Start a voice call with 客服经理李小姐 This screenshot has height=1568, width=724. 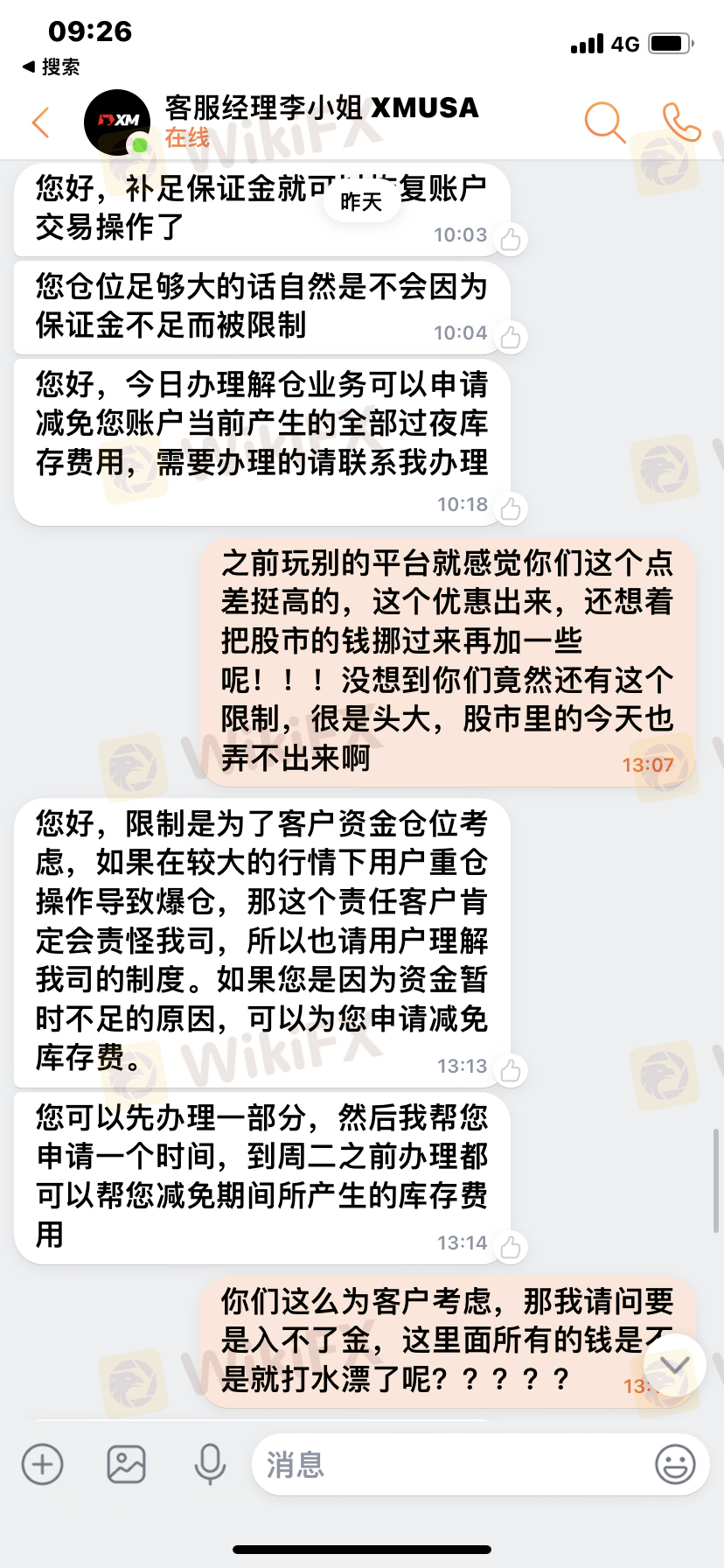coord(681,122)
